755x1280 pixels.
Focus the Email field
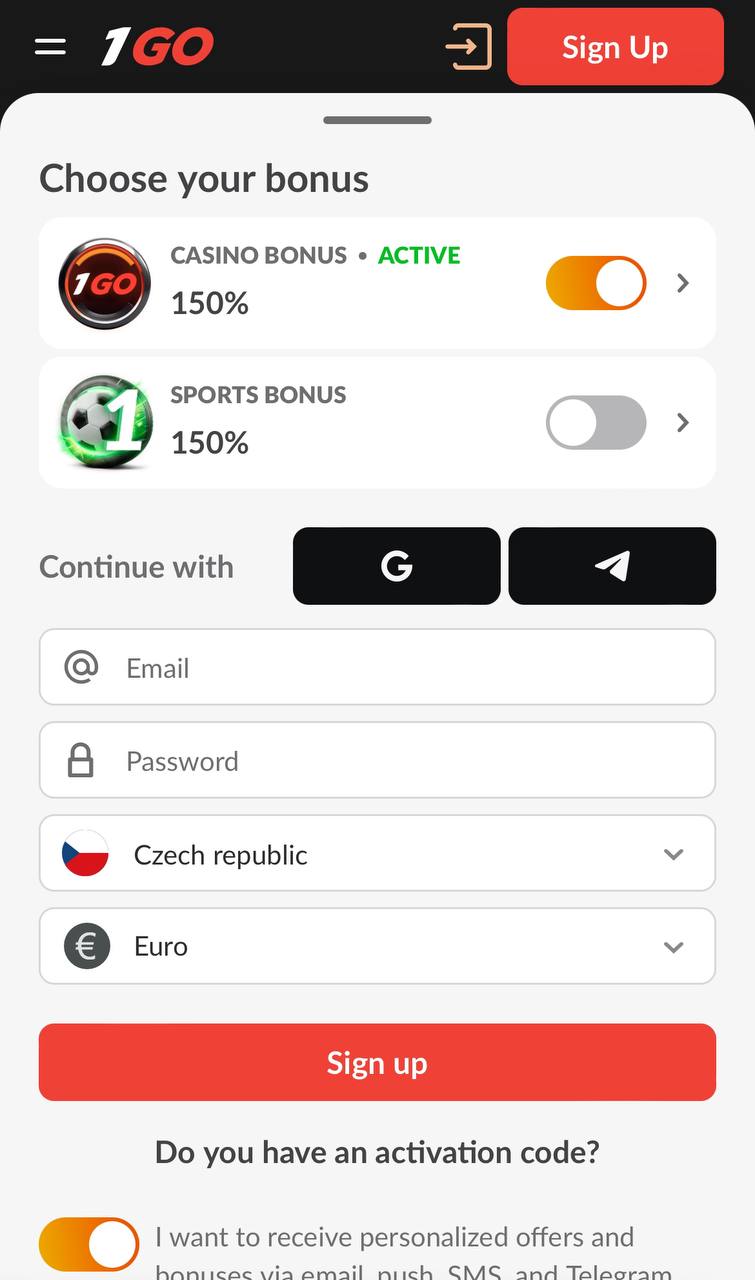tap(377, 667)
